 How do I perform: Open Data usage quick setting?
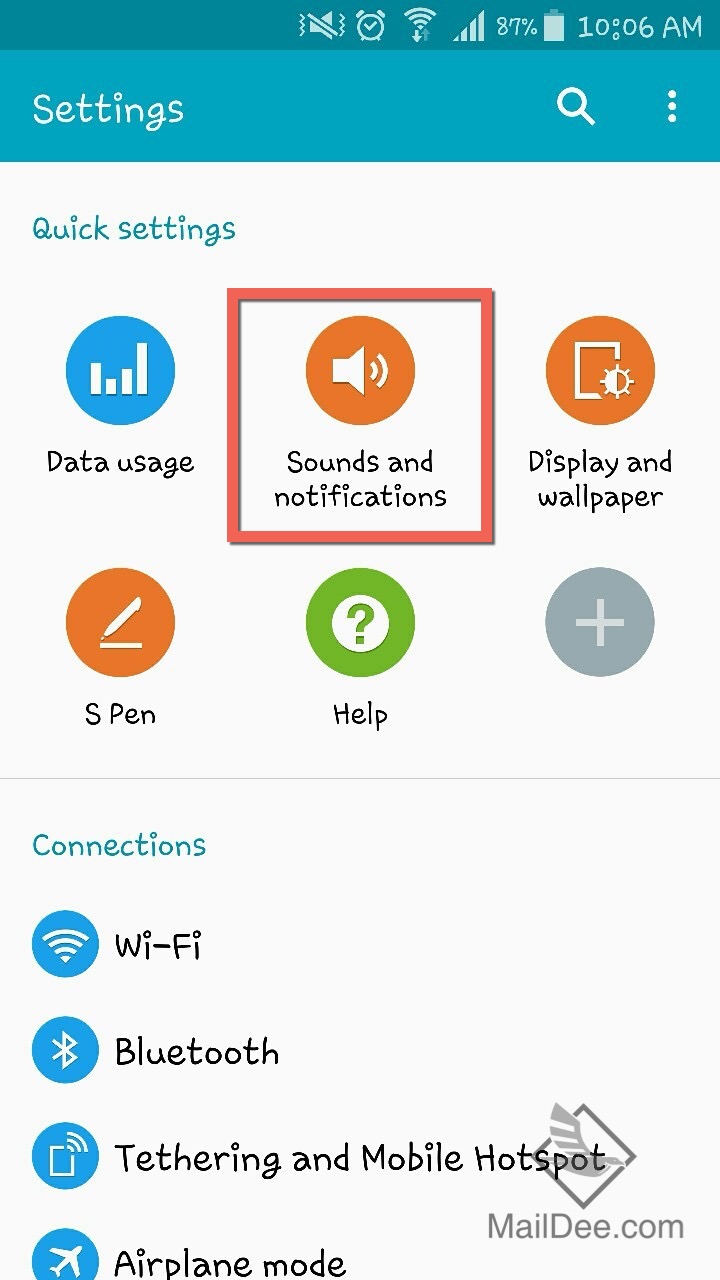[x=120, y=396]
